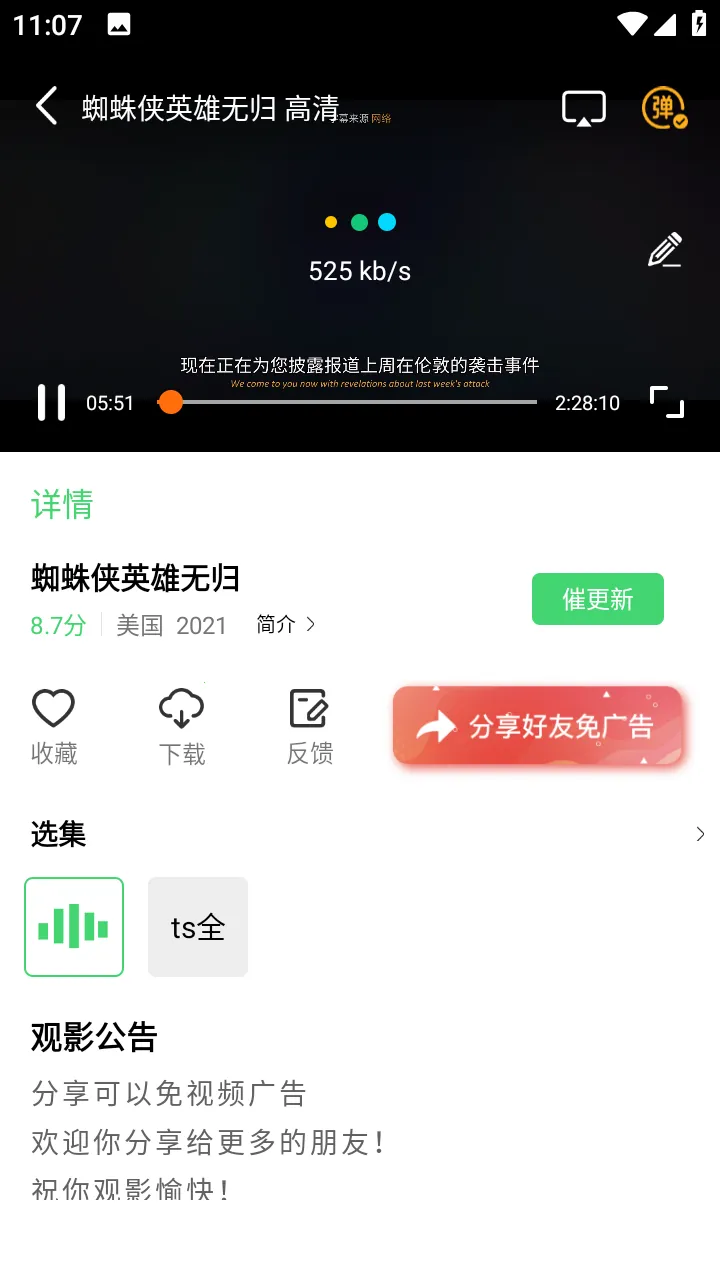Expand the 简介 synopsis section
The width and height of the screenshot is (720, 1280).
(x=286, y=624)
